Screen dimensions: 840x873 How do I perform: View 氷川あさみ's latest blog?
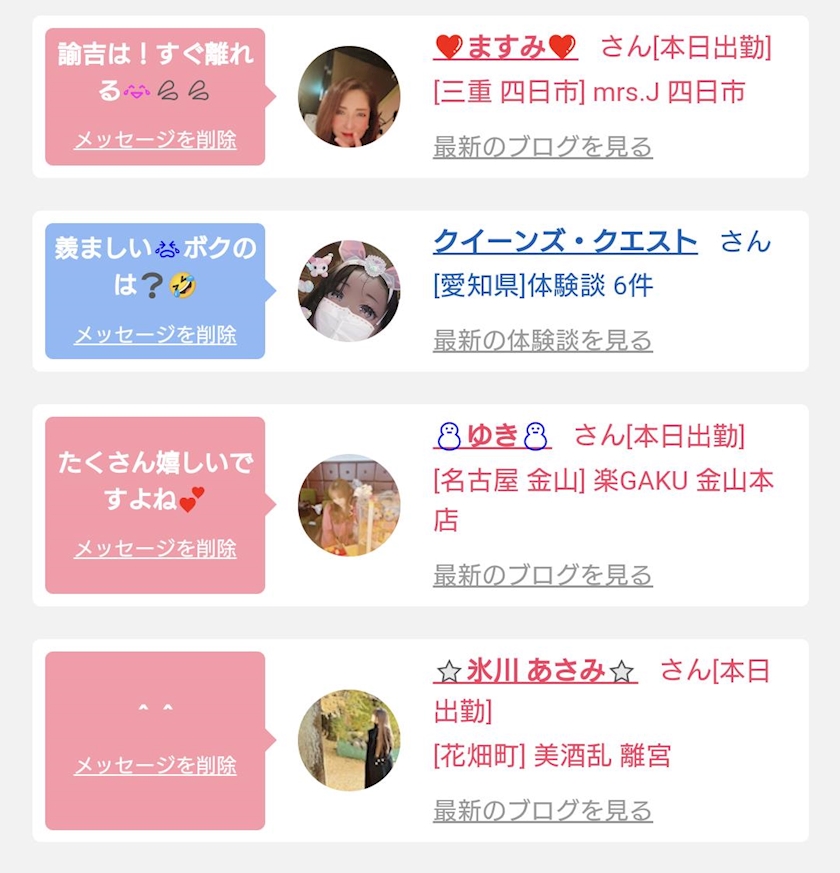pos(543,811)
